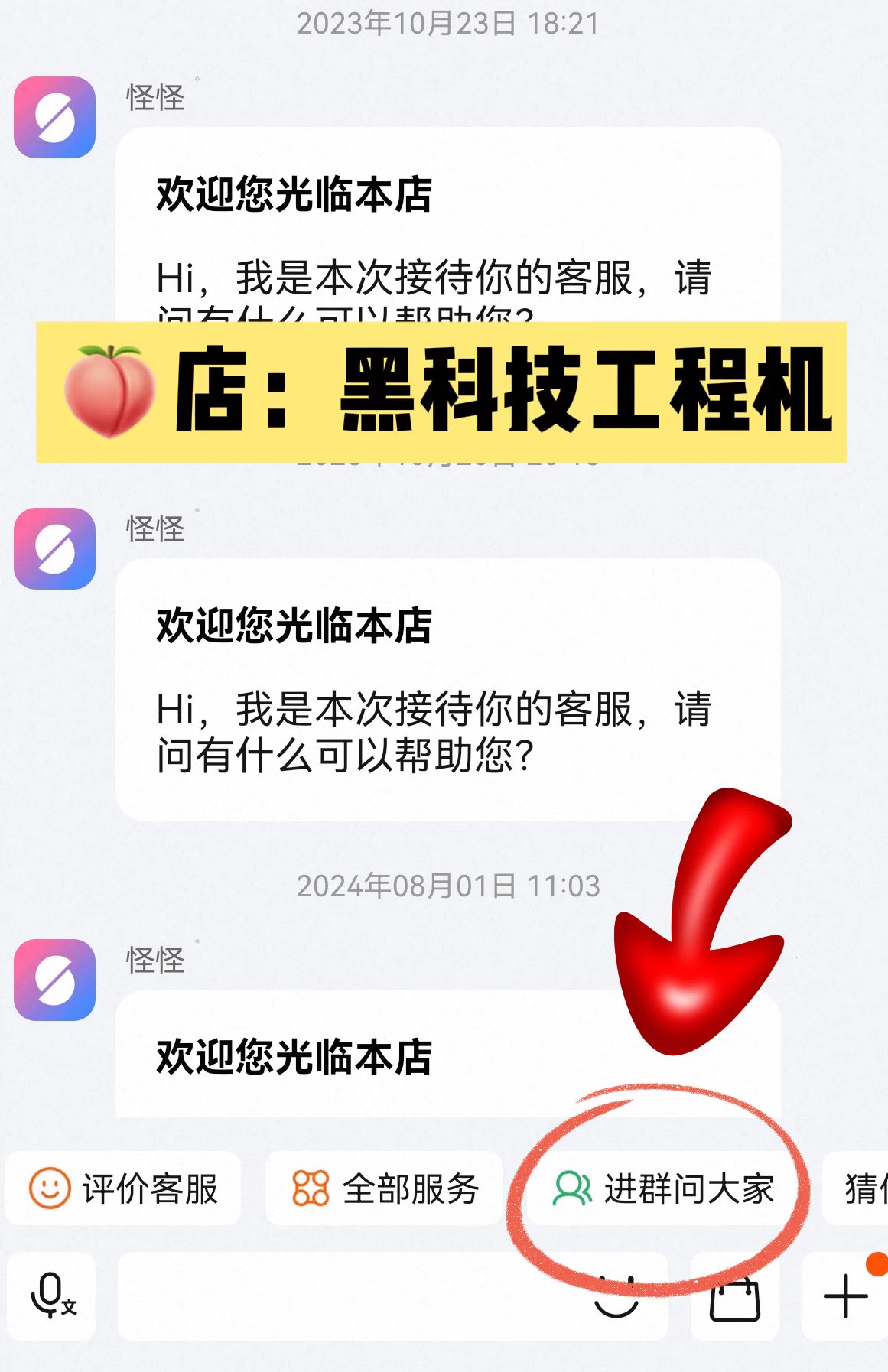Tap the 进群问大家 chip
This screenshot has height=1372, width=888.
click(x=663, y=1188)
